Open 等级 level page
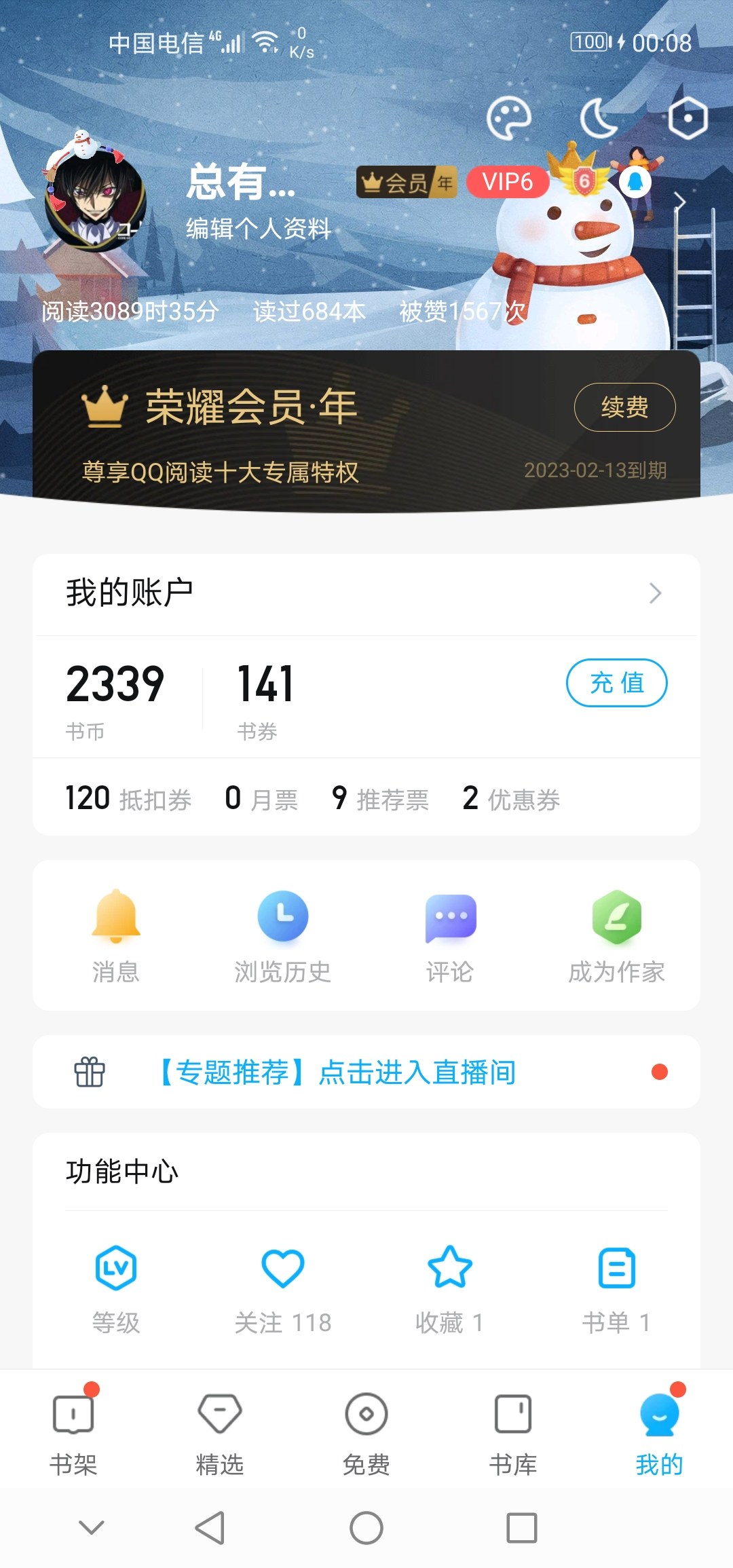733x1568 pixels. [116, 1288]
